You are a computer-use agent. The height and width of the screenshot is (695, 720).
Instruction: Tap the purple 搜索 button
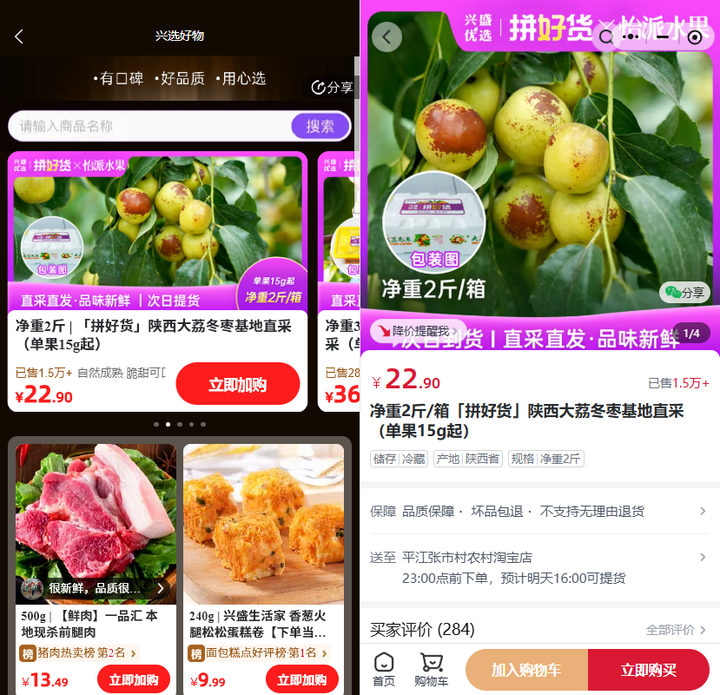tap(320, 126)
